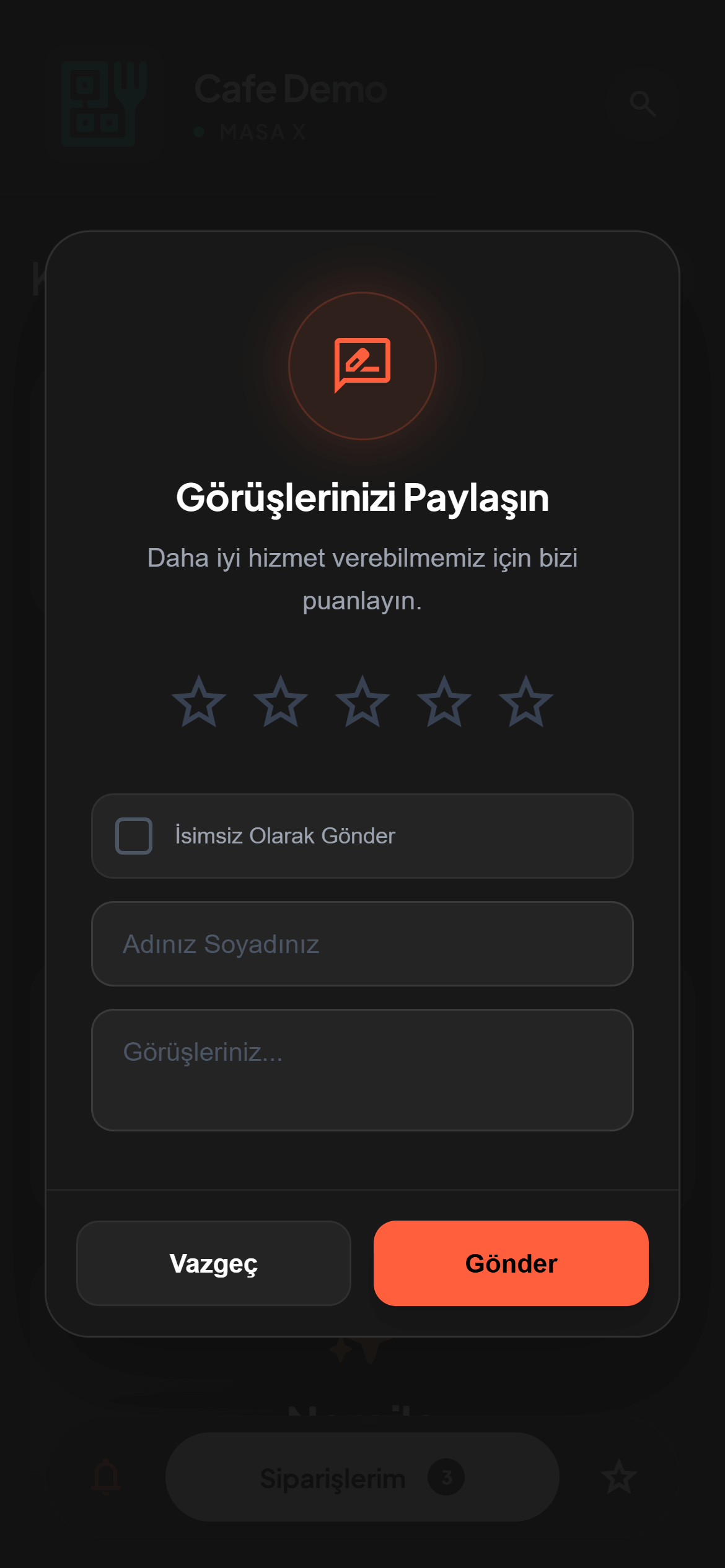Image resolution: width=725 pixels, height=1568 pixels.
Task: Rate two stars
Action: point(281,702)
